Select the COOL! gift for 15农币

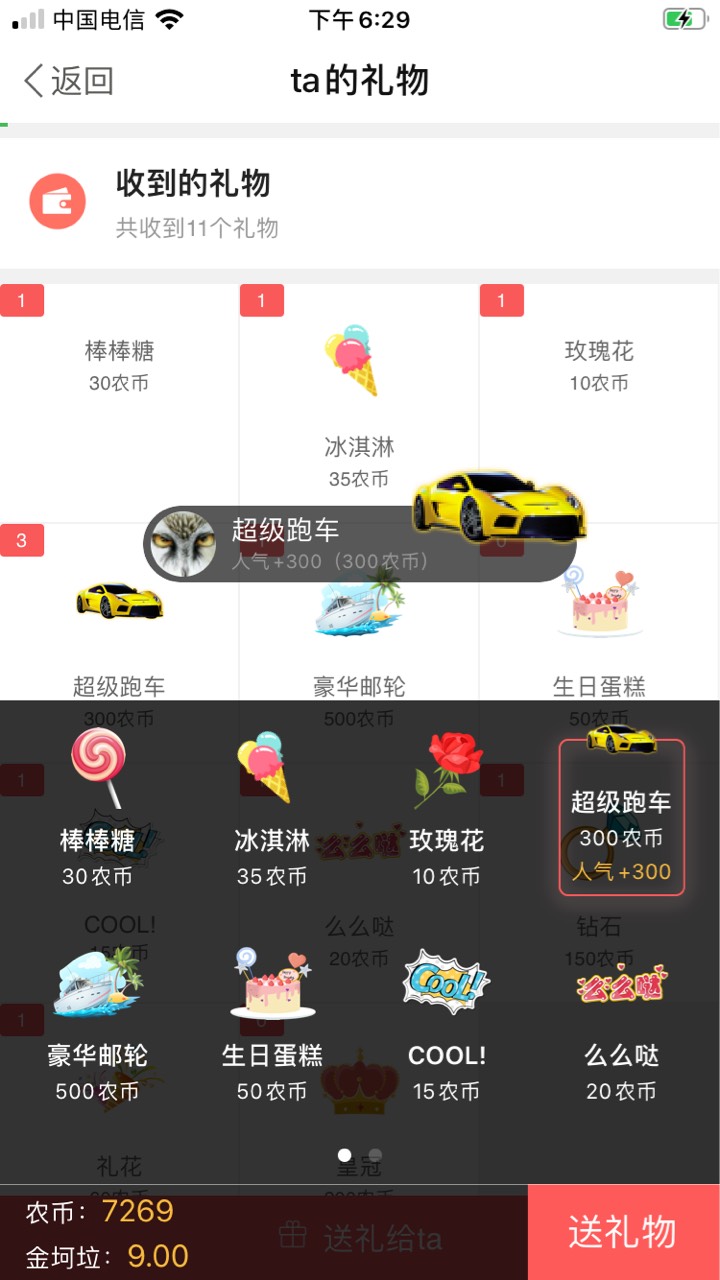click(447, 1025)
